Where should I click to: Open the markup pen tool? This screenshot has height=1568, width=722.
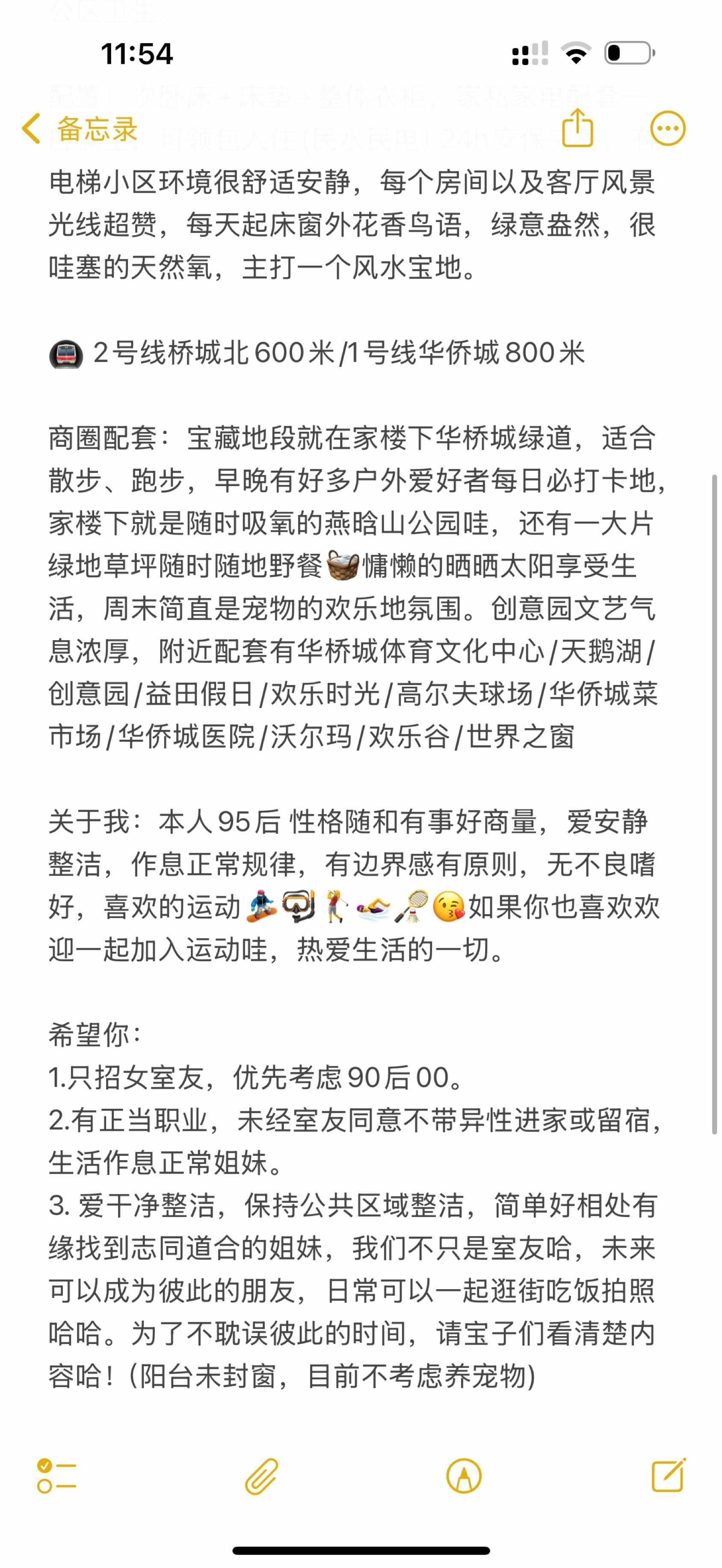tap(464, 1476)
